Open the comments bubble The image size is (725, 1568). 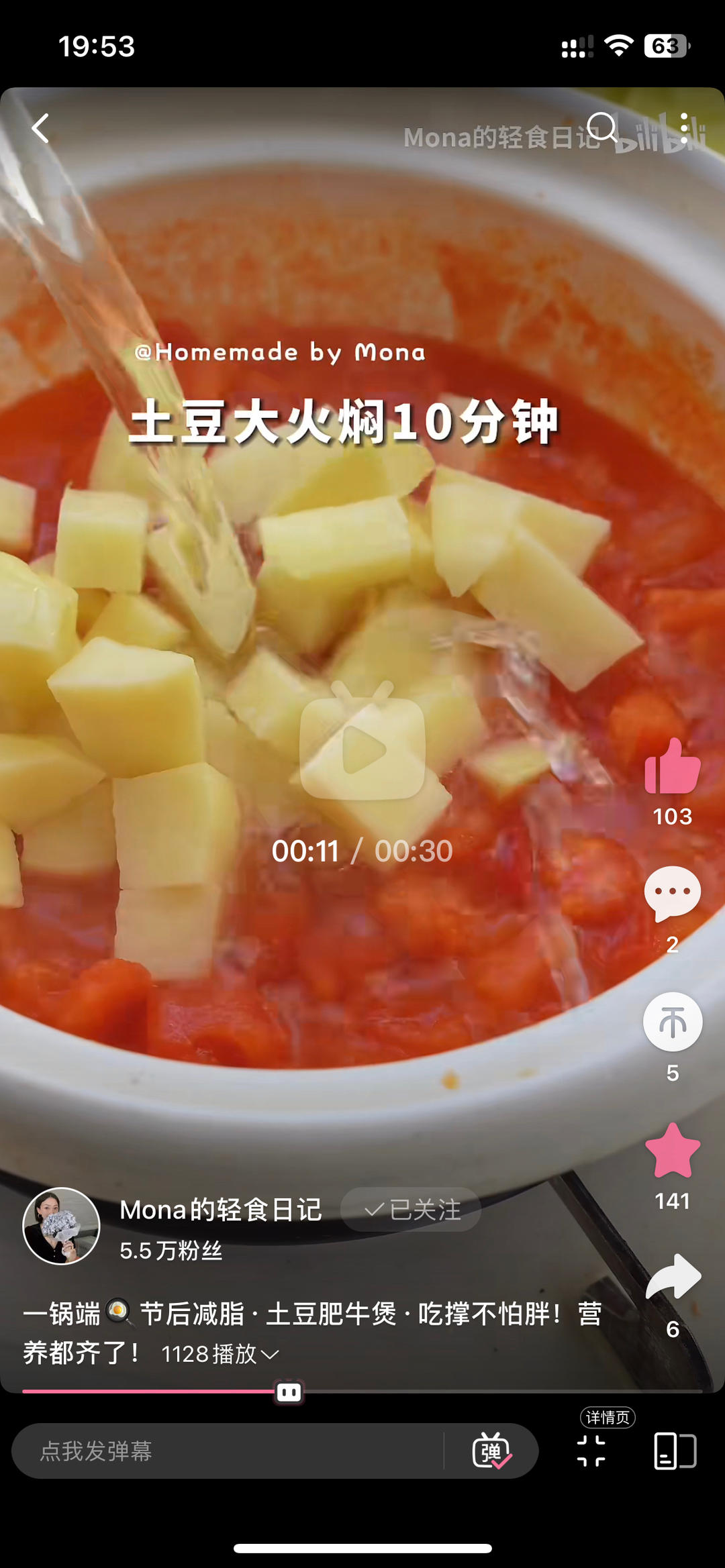[672, 894]
